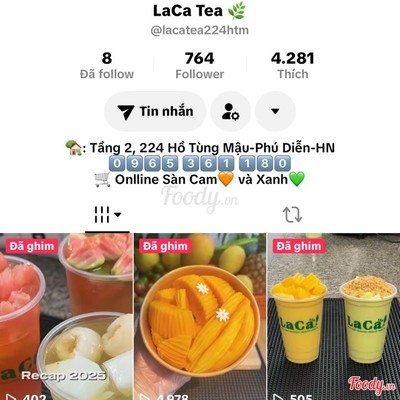Screen dimensions: 400x400
Task: View the 764 Follower list
Action: [200, 65]
